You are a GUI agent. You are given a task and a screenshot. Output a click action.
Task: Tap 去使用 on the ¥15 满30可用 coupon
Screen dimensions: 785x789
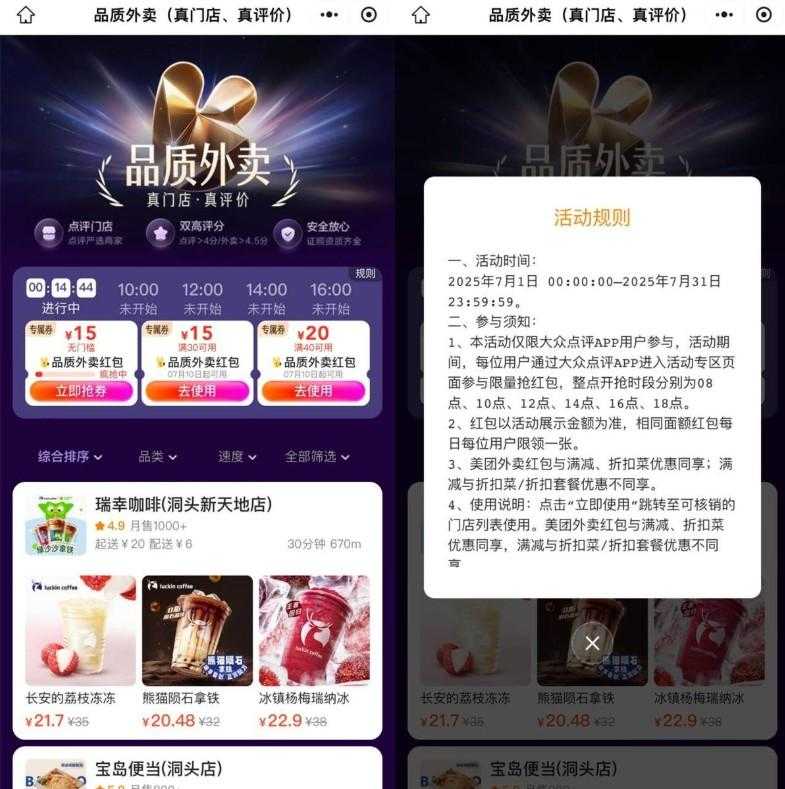(x=197, y=391)
